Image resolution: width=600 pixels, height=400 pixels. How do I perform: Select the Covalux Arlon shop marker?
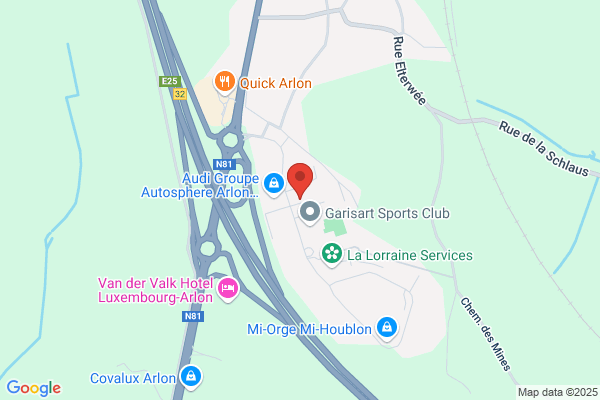(x=191, y=377)
